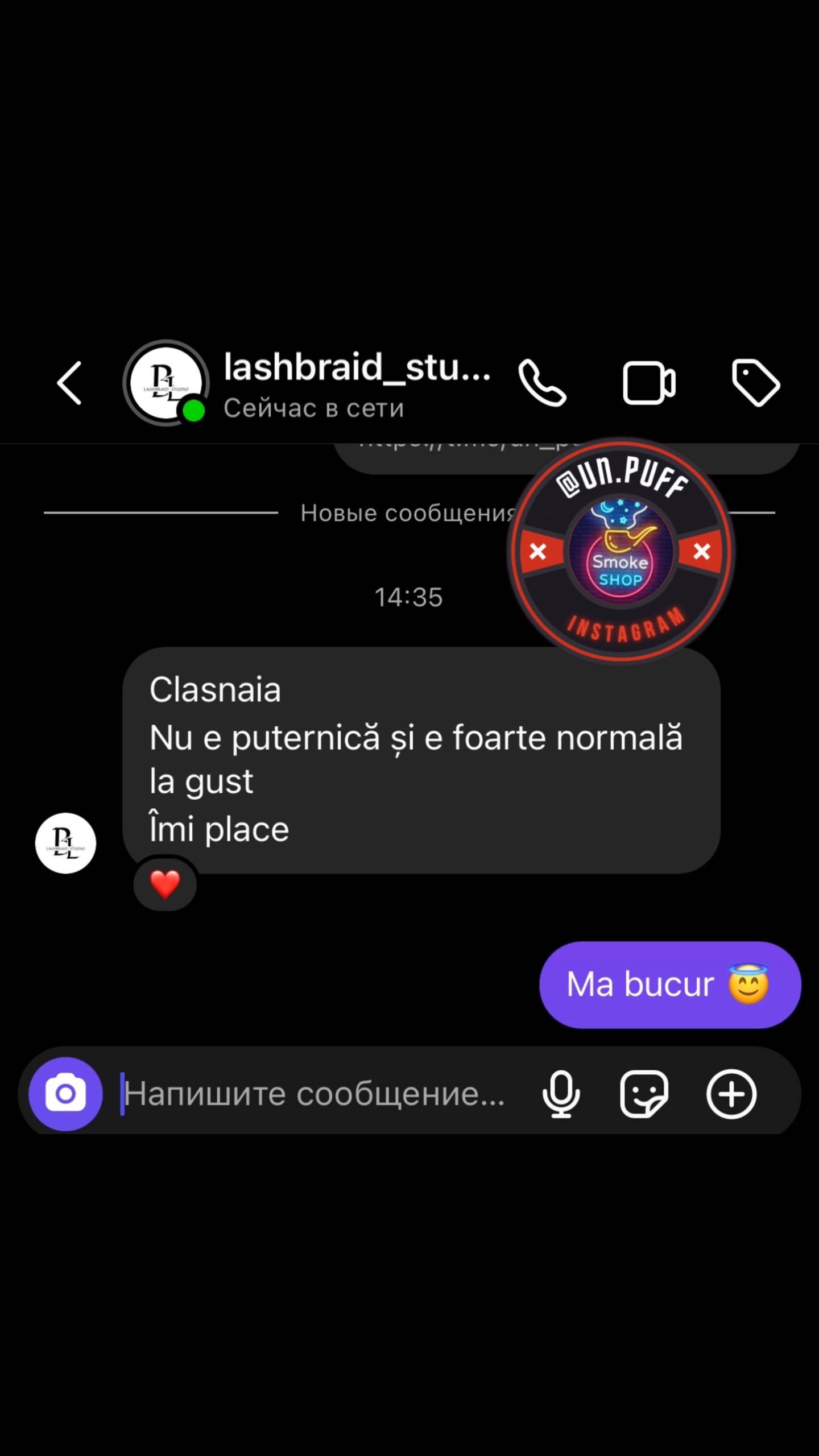Open the sticker picker
819x1456 pixels.
click(644, 1094)
